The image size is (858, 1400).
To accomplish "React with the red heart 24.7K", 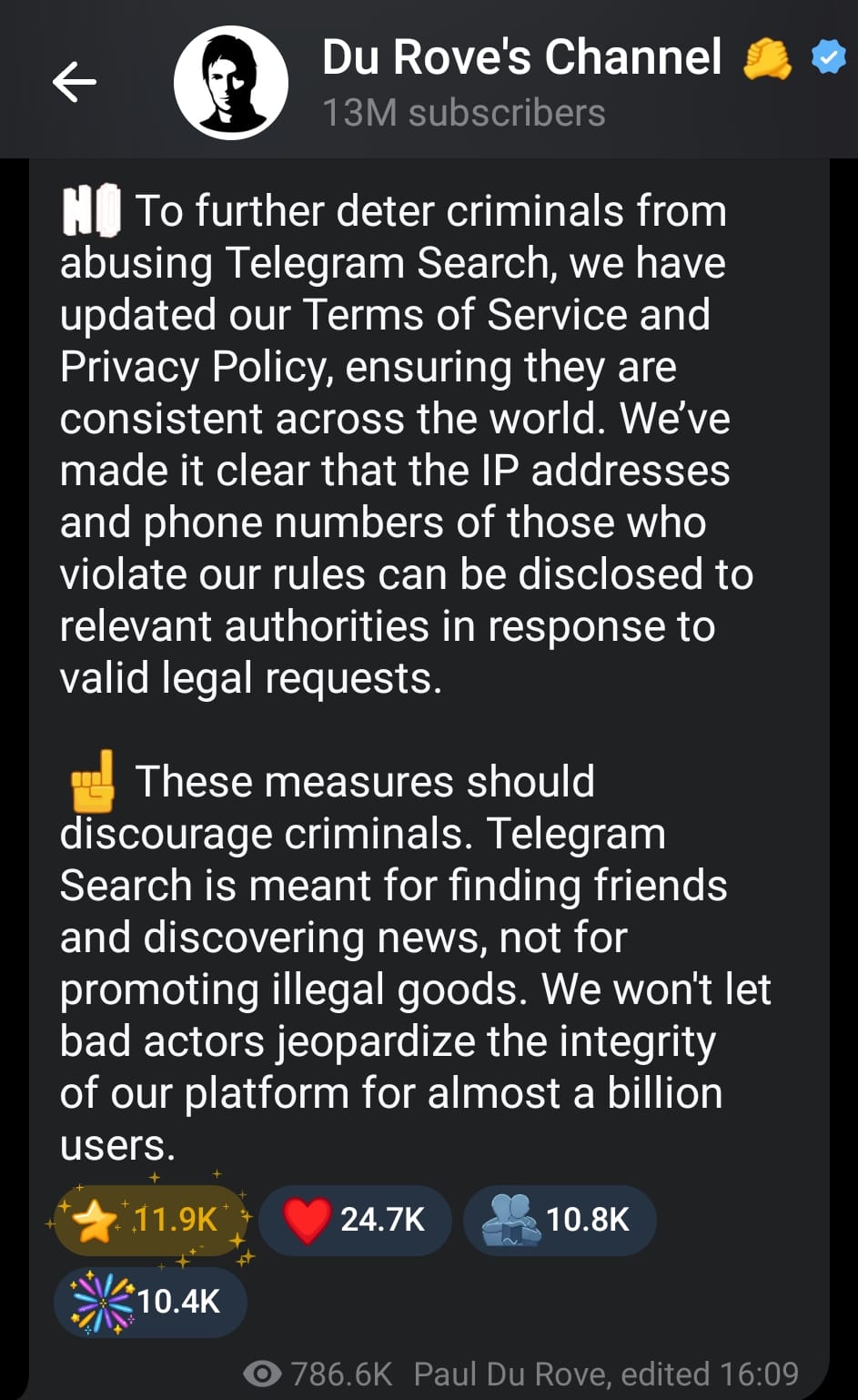I will click(x=355, y=1220).
